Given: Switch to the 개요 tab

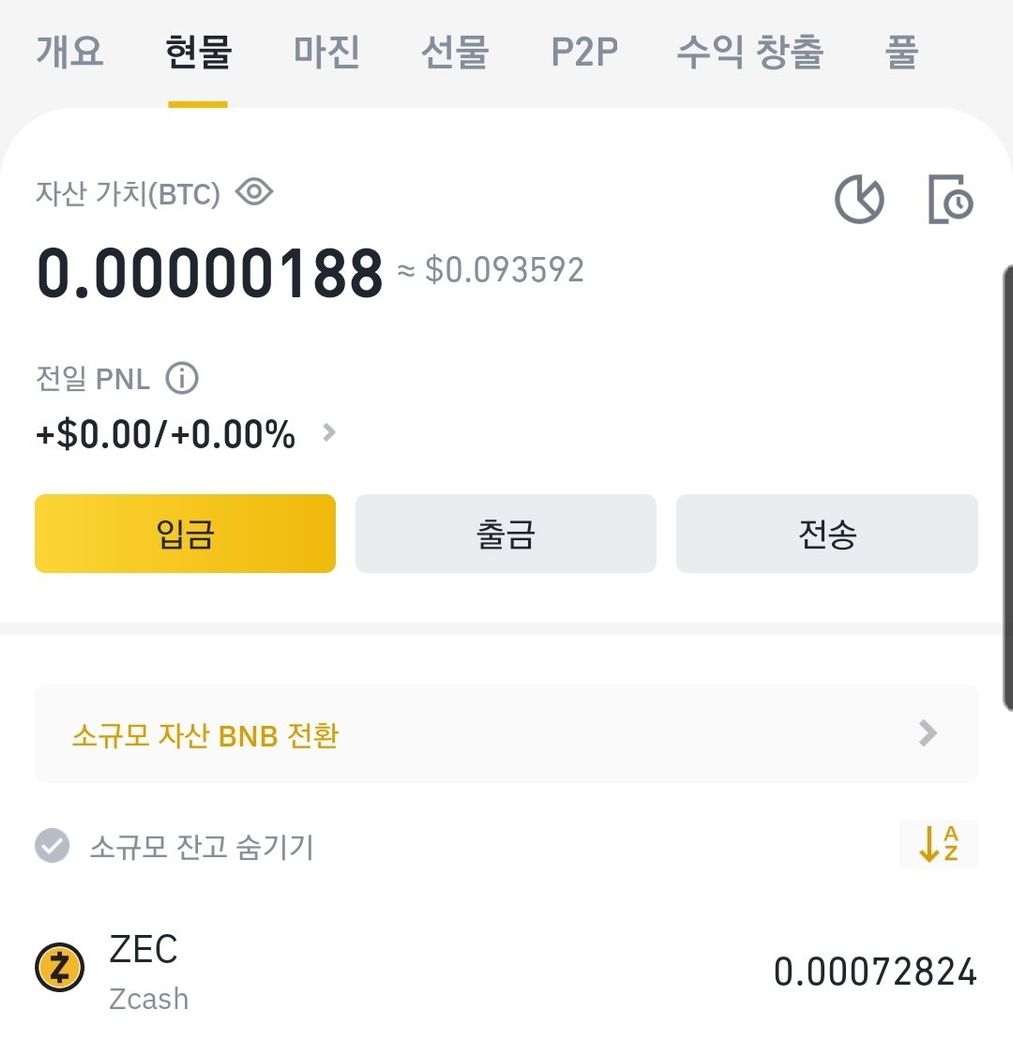Looking at the screenshot, I should click(x=69, y=51).
